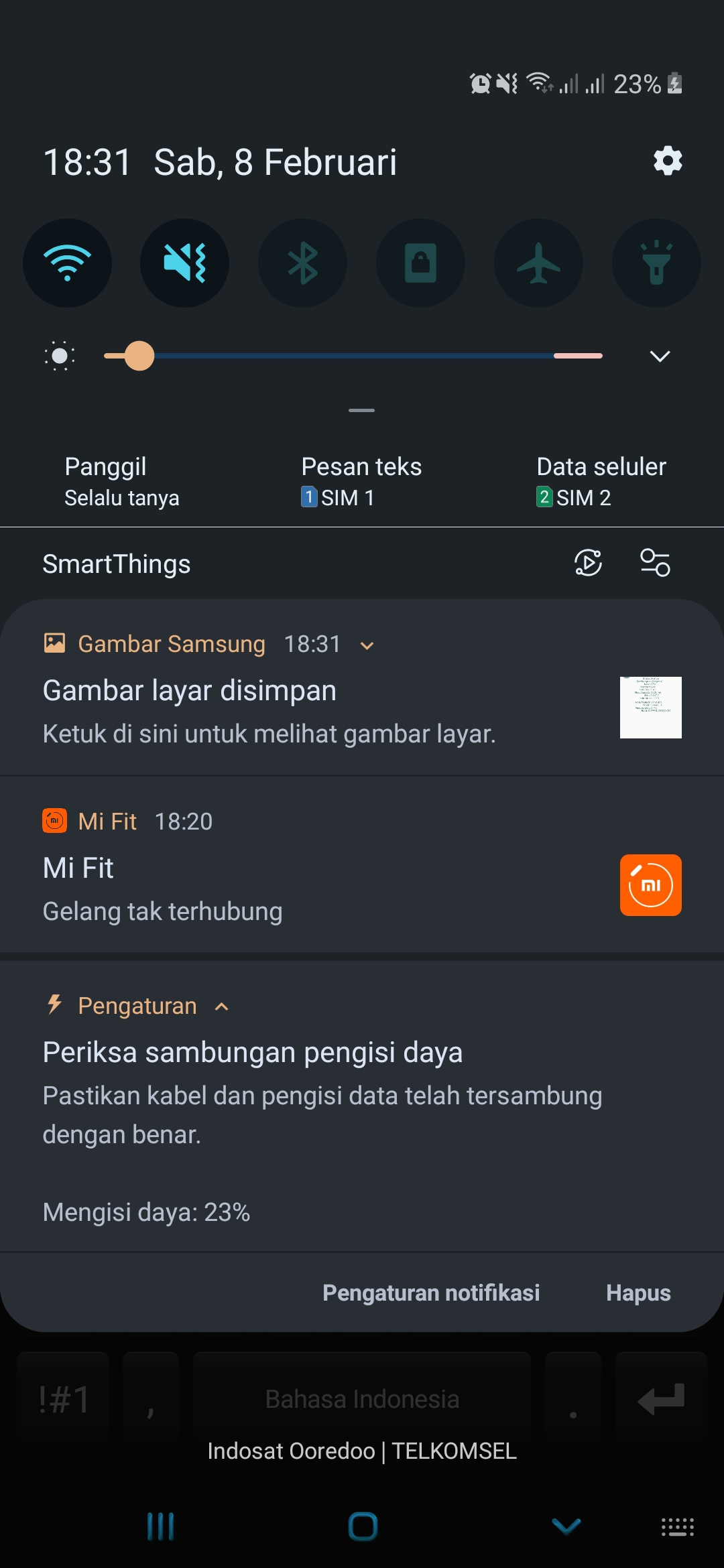The image size is (724, 1568).
Task: Change Pesan teks SIM selection
Action: point(361,481)
